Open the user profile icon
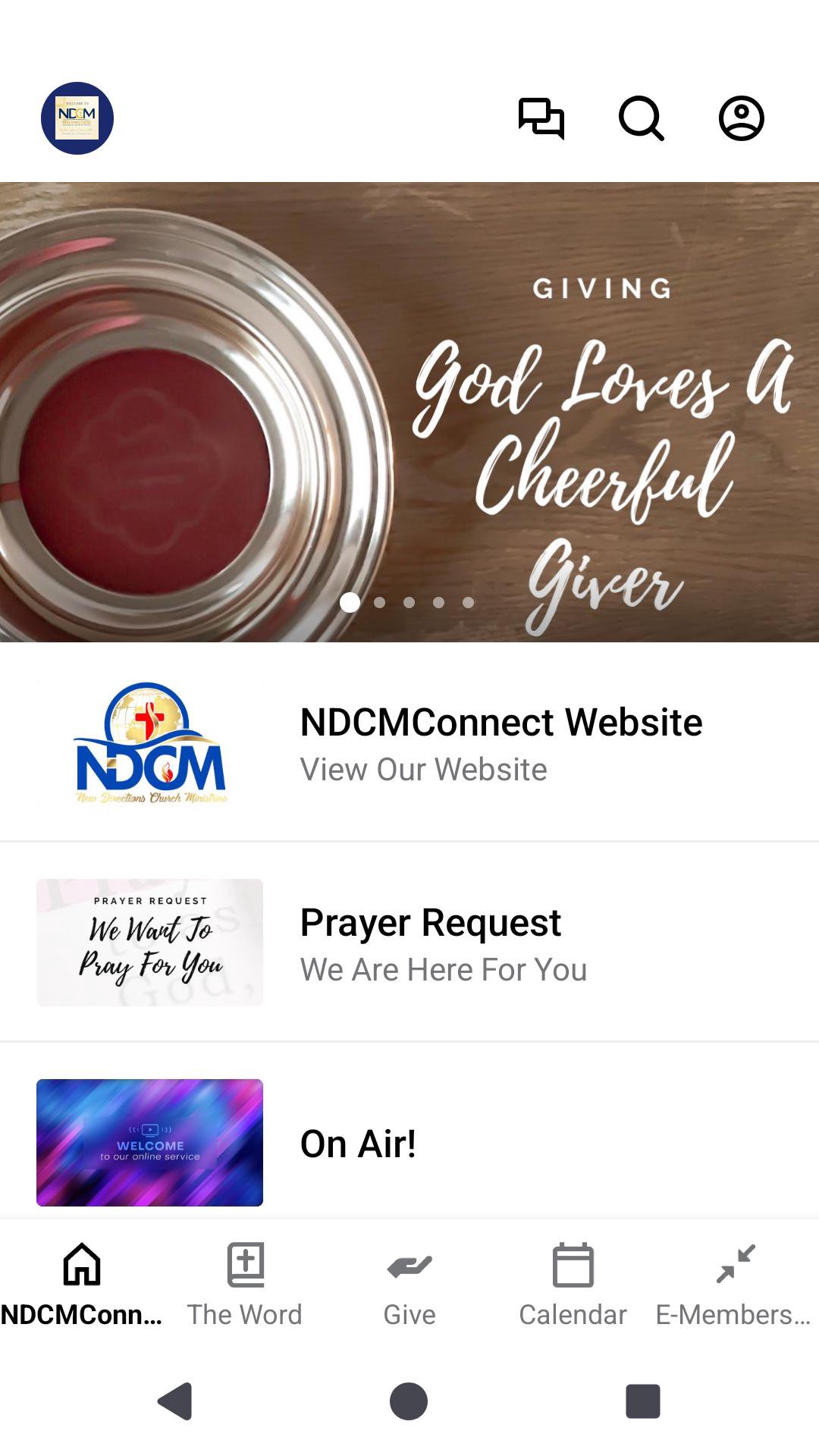Viewport: 819px width, 1456px height. (x=741, y=118)
